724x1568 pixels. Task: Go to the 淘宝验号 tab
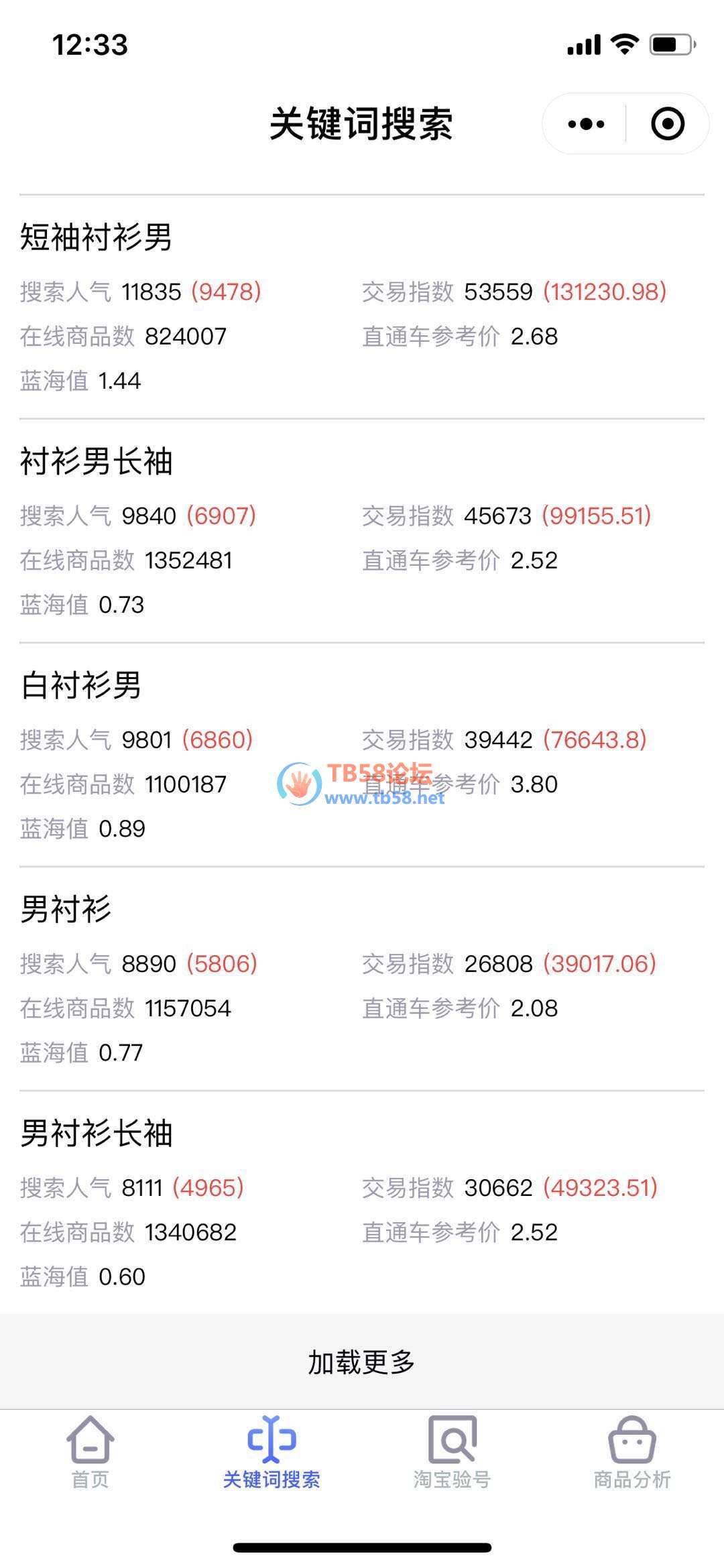(x=452, y=1451)
